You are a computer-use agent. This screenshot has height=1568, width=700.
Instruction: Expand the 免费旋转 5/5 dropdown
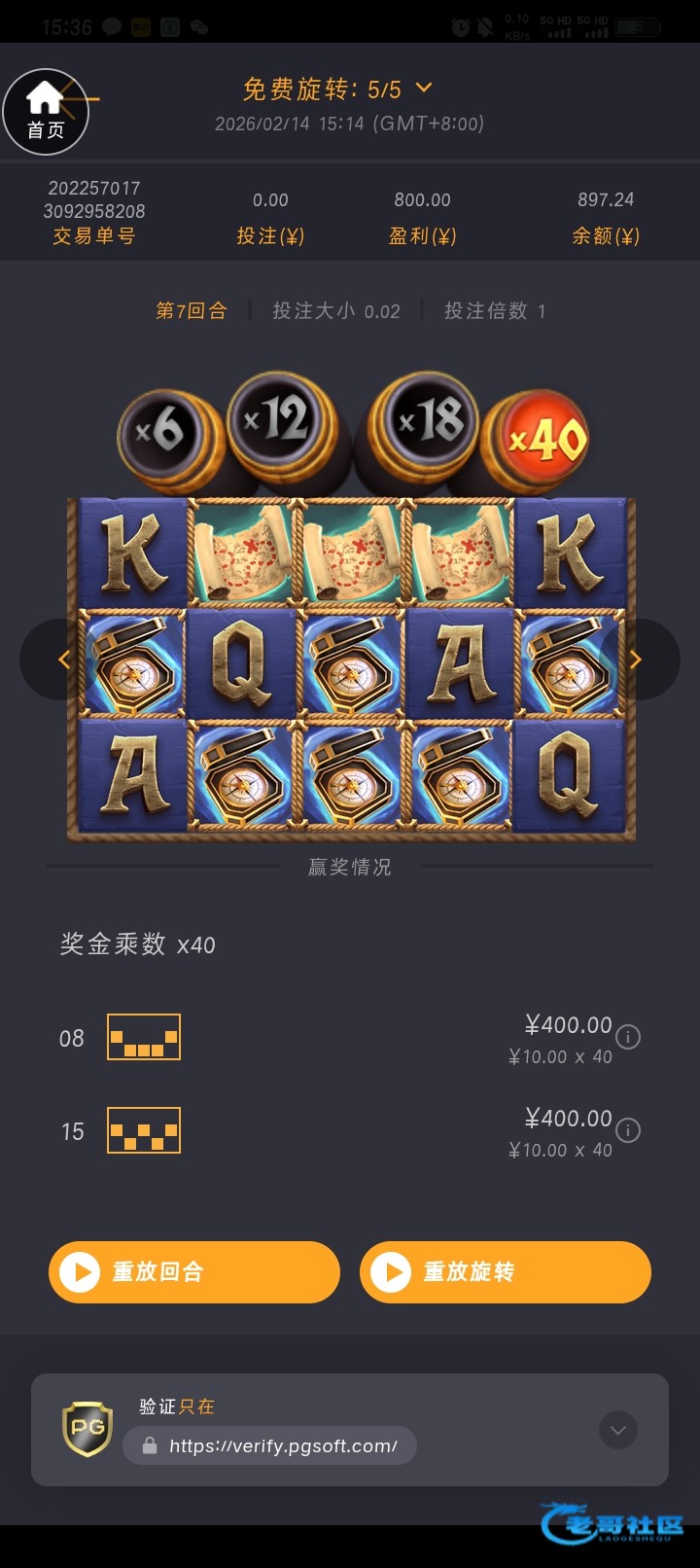tap(424, 89)
